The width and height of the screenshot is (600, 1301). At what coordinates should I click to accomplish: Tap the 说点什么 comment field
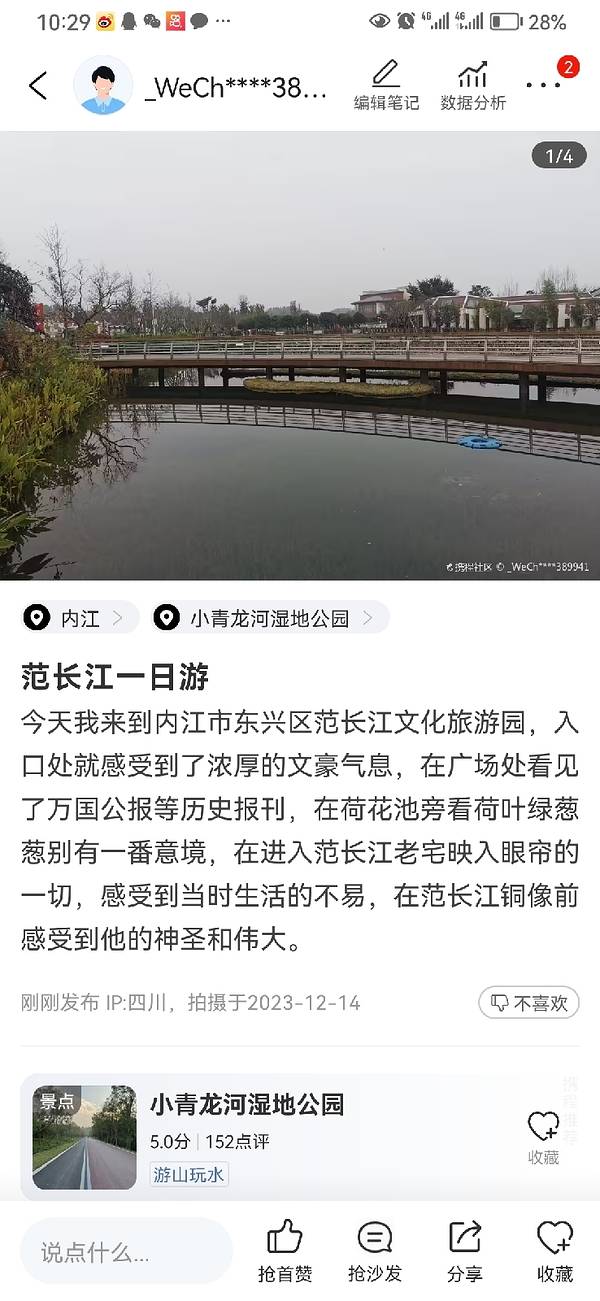pyautogui.click(x=126, y=1251)
